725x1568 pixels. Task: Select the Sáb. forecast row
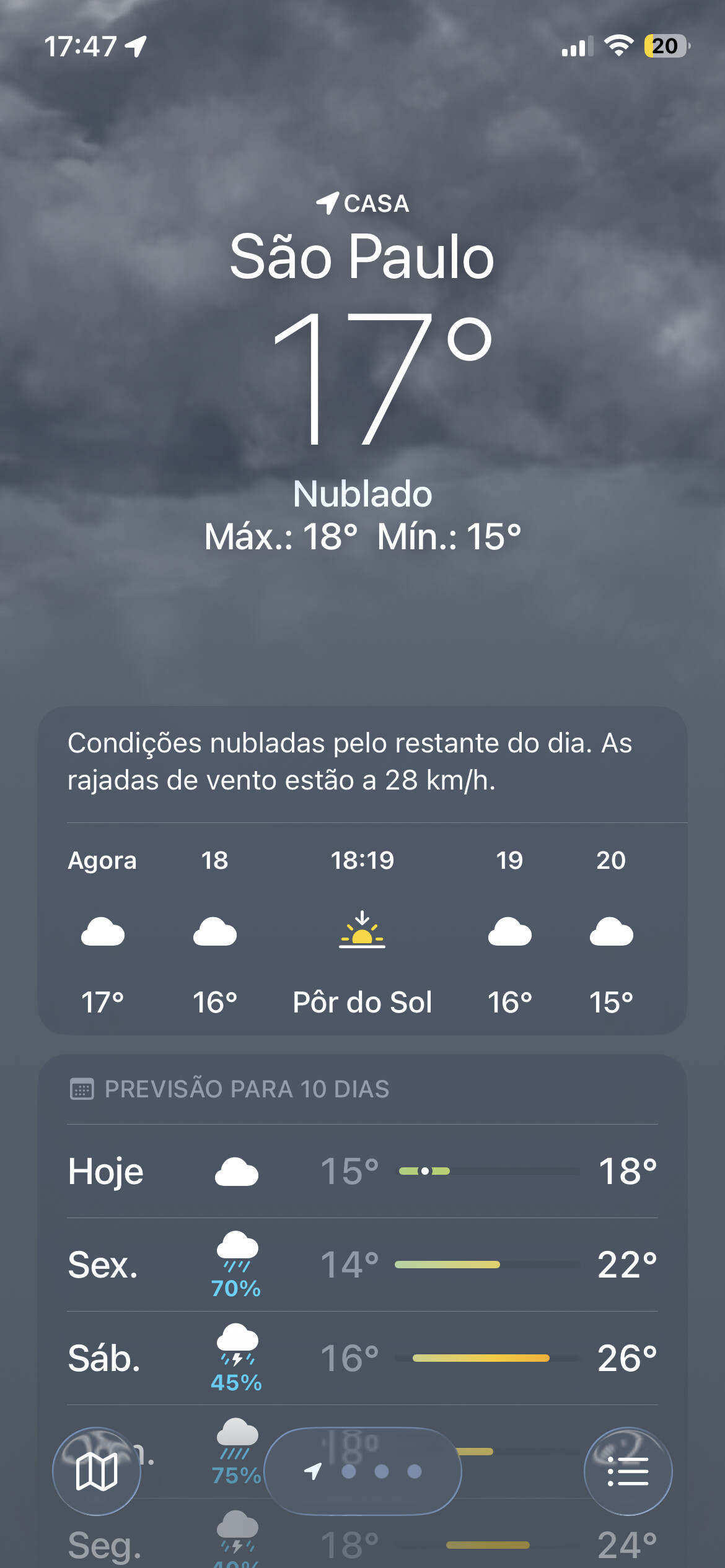click(x=362, y=1358)
